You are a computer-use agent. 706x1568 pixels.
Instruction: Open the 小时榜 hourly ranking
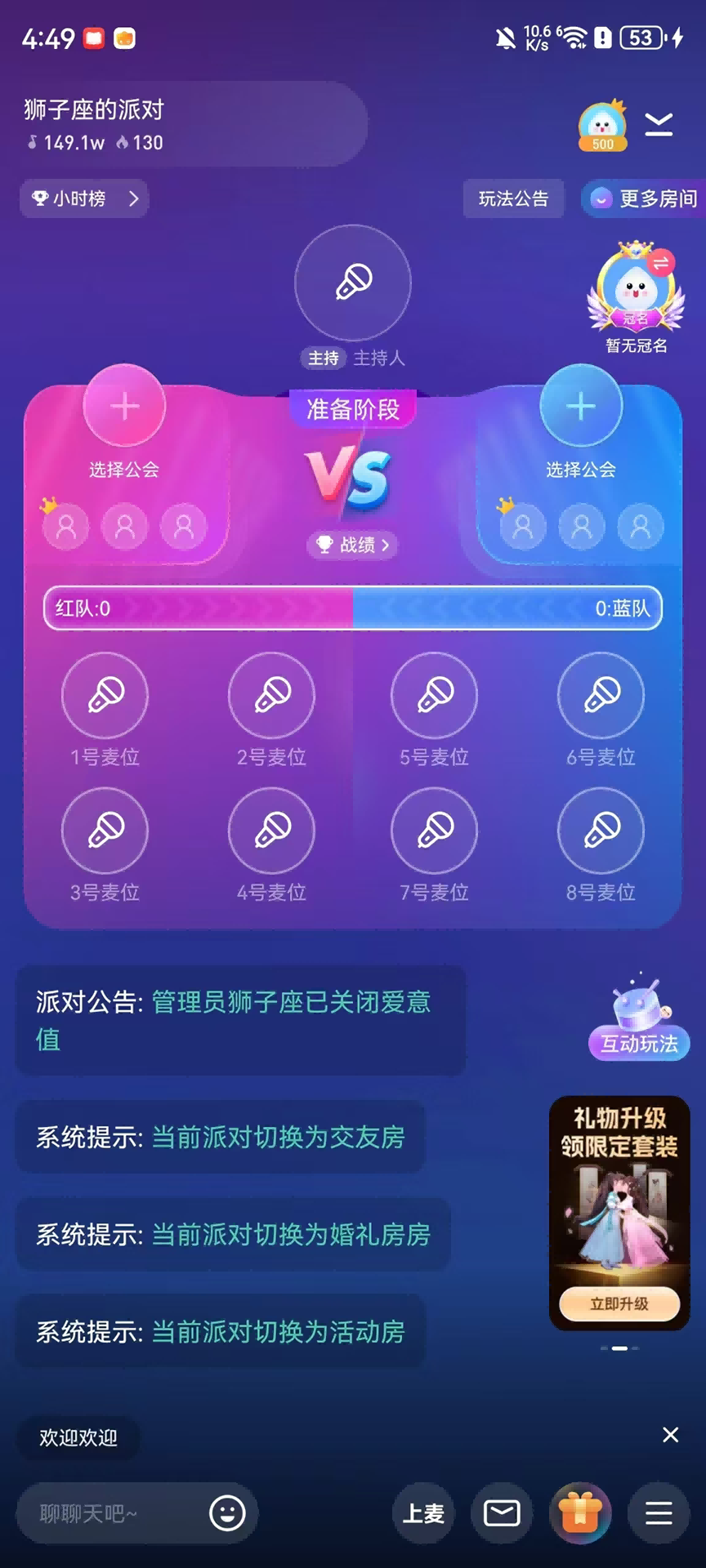click(84, 198)
